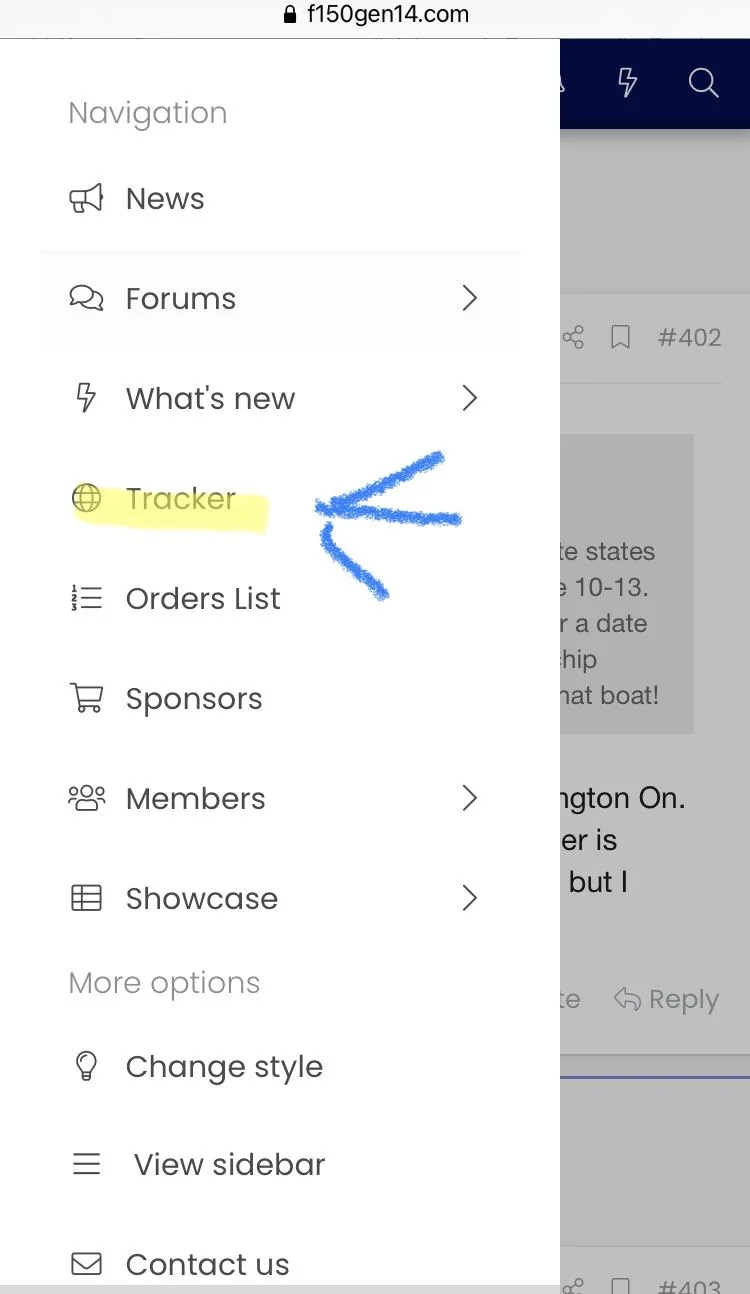
Task: Tap the lightning bolt icon in header
Action: tap(628, 83)
